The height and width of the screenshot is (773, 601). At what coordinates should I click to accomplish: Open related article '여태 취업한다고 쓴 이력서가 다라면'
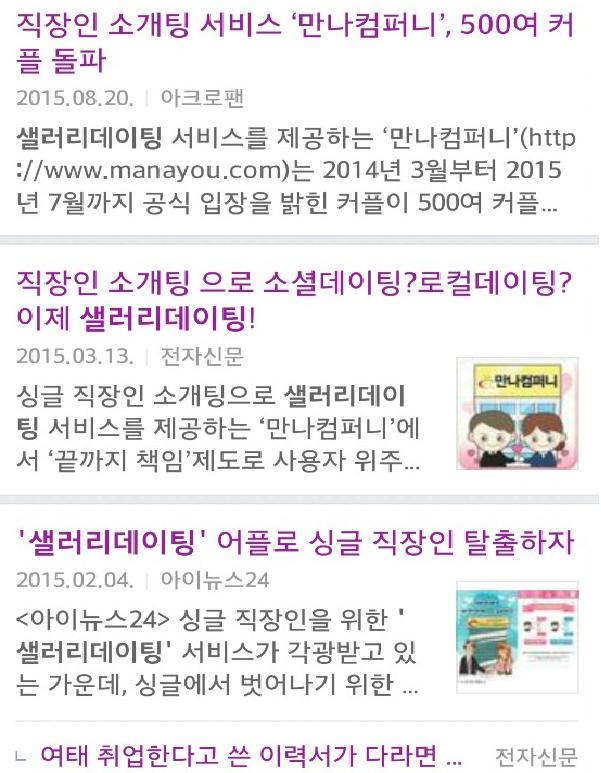(x=250, y=753)
